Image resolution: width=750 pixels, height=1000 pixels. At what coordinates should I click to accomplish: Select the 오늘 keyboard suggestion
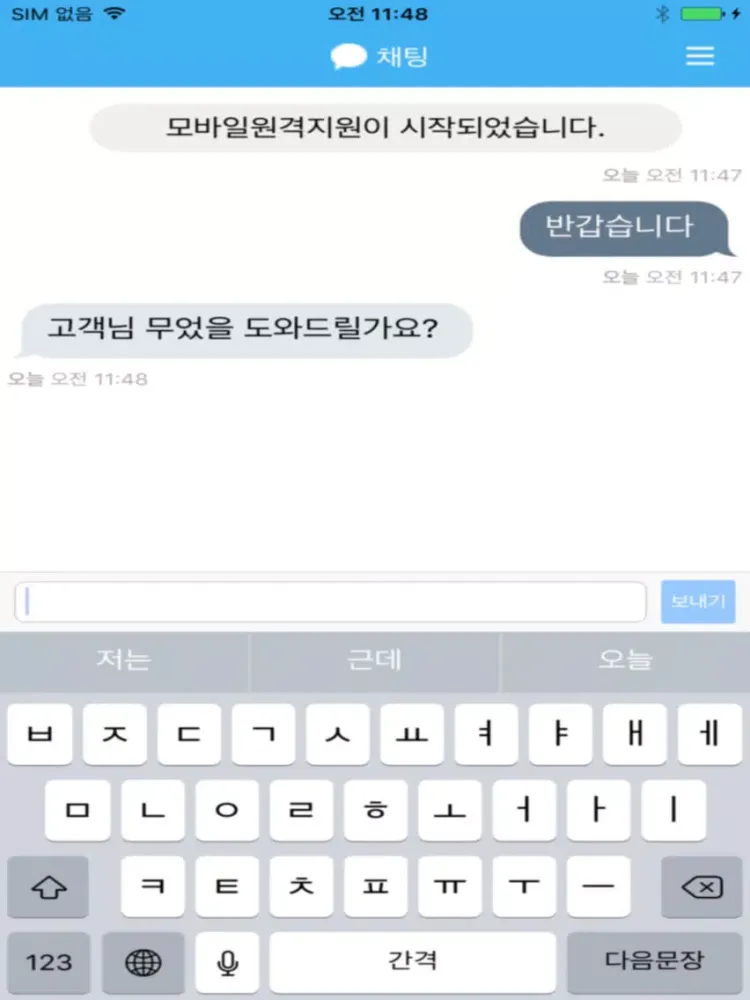(x=625, y=660)
